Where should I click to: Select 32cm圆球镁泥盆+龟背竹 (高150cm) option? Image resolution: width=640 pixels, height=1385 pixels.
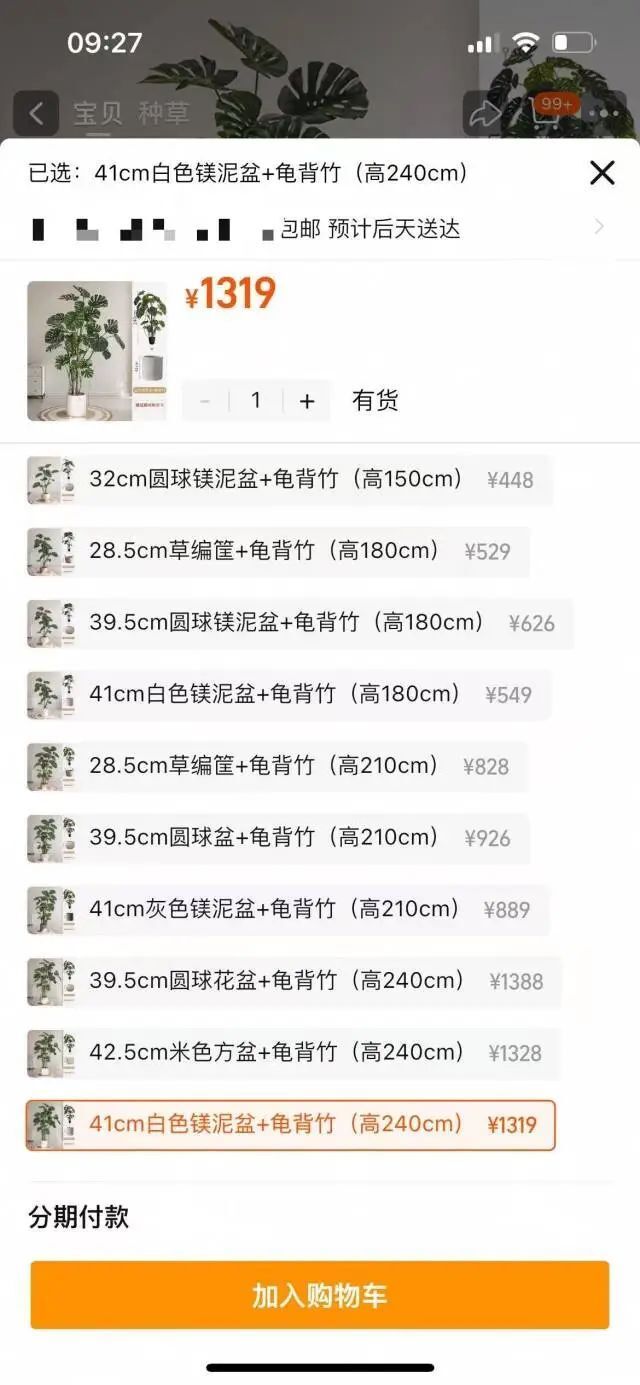coord(289,480)
